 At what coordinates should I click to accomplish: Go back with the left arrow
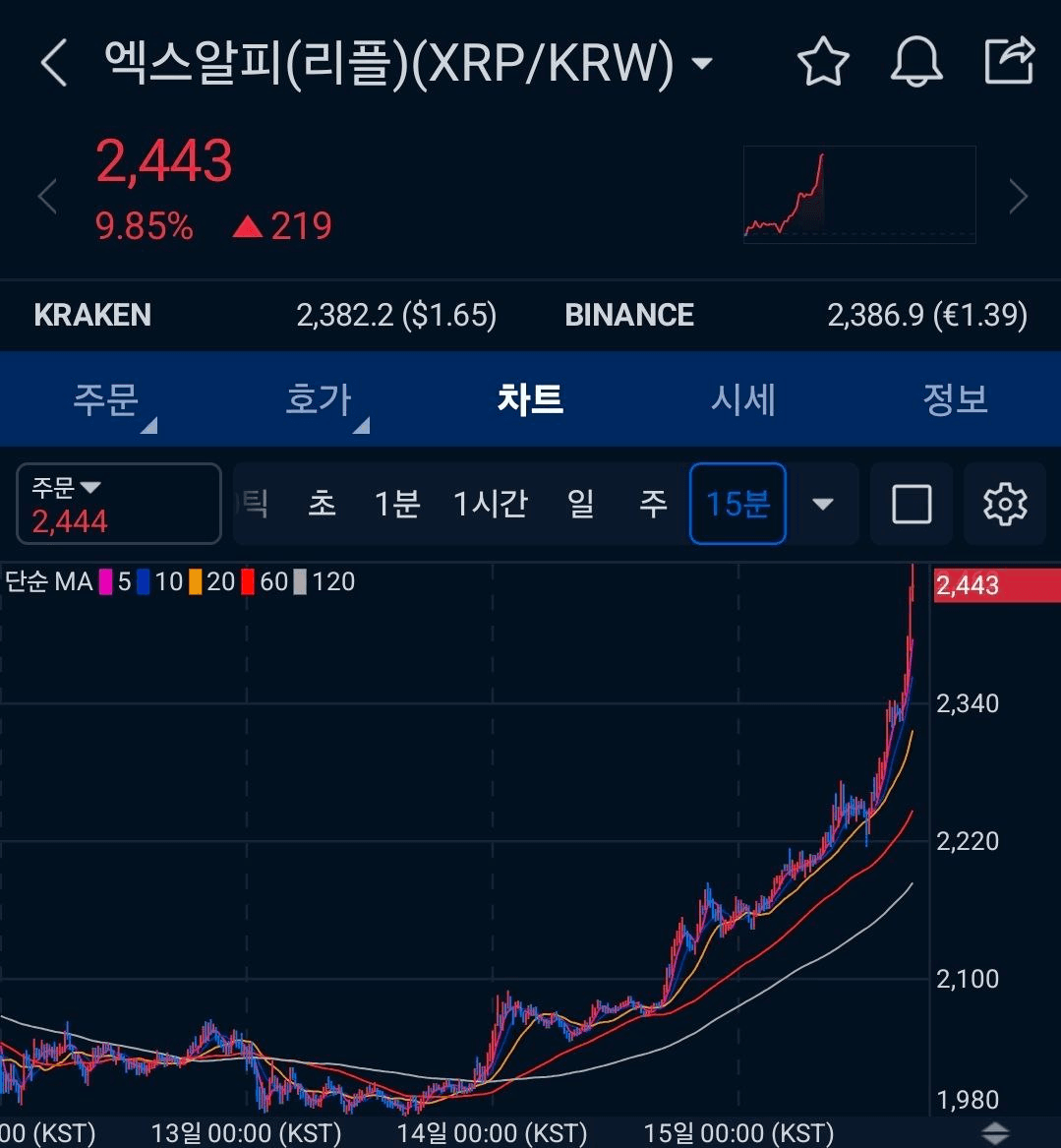[x=51, y=61]
